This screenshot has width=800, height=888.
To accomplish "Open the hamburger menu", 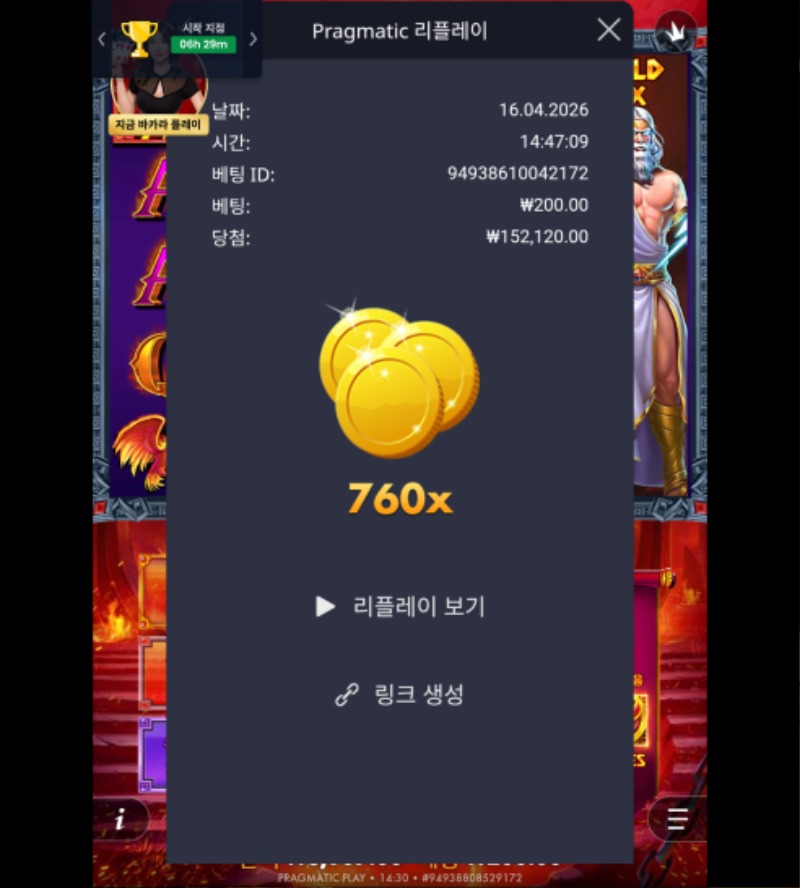I will click(x=677, y=820).
